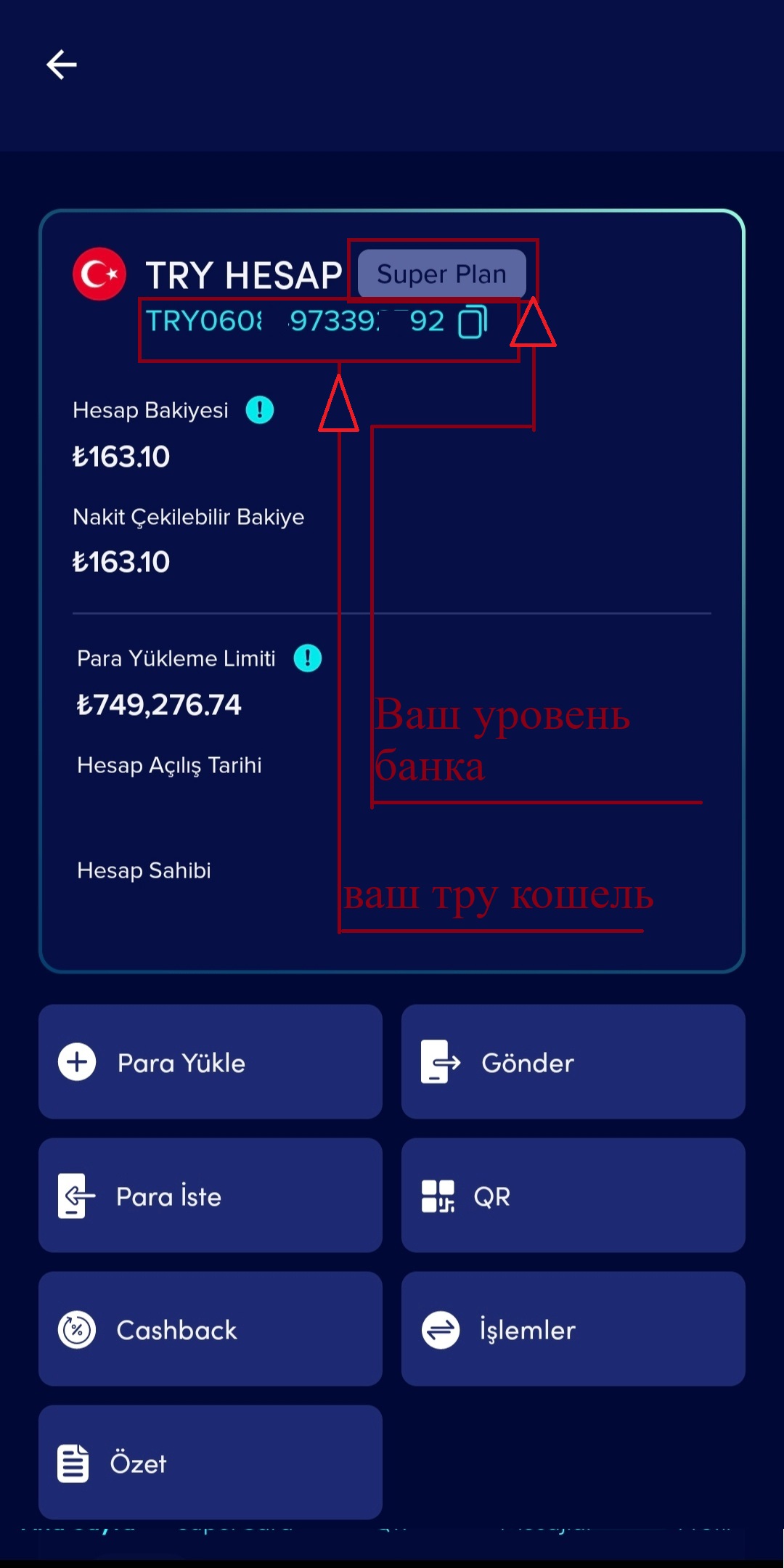Open the Özet summary
This screenshot has width=784, height=1568.
(x=211, y=1463)
